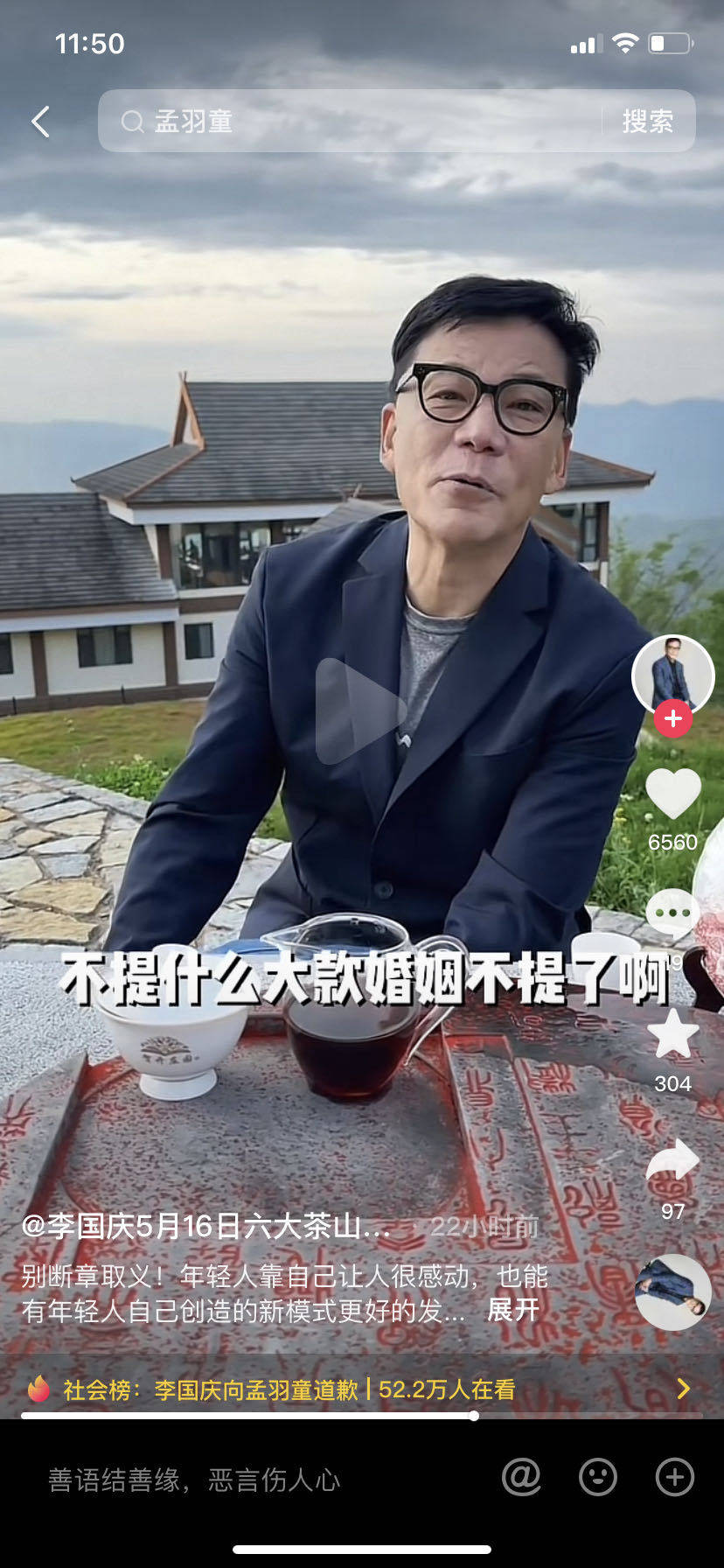This screenshot has width=724, height=1568.
Task: Open the plus attachment icon
Action: pos(674,1477)
